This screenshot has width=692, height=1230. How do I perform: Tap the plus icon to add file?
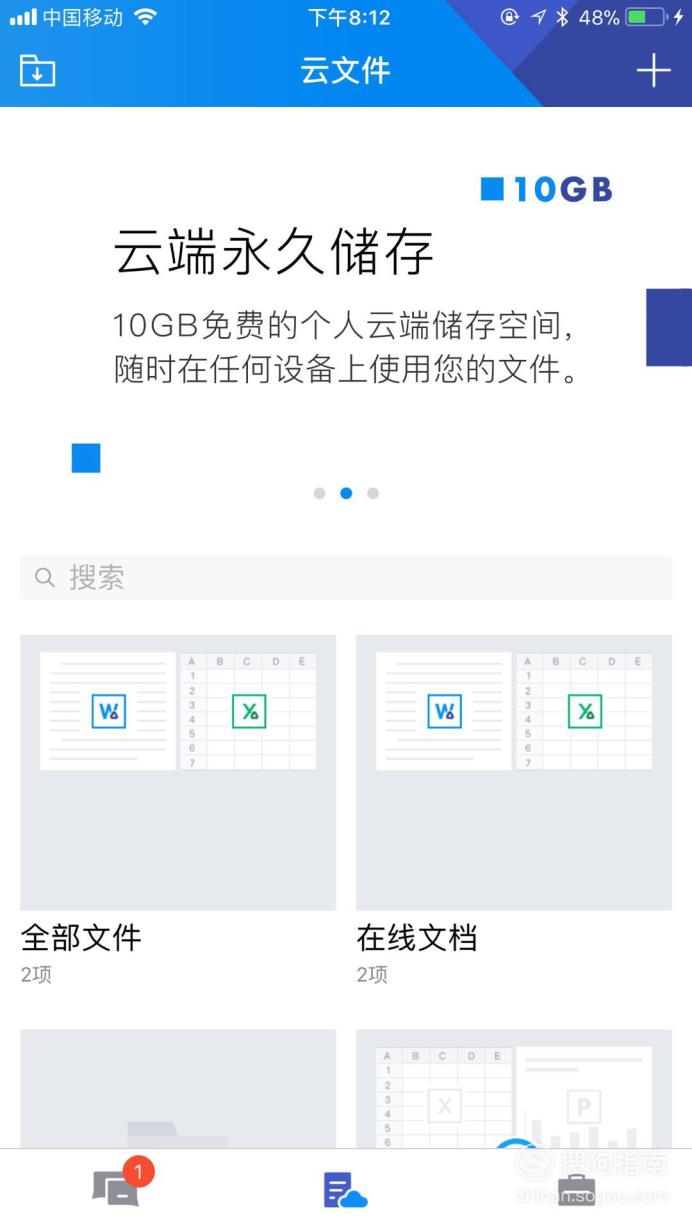tap(653, 71)
